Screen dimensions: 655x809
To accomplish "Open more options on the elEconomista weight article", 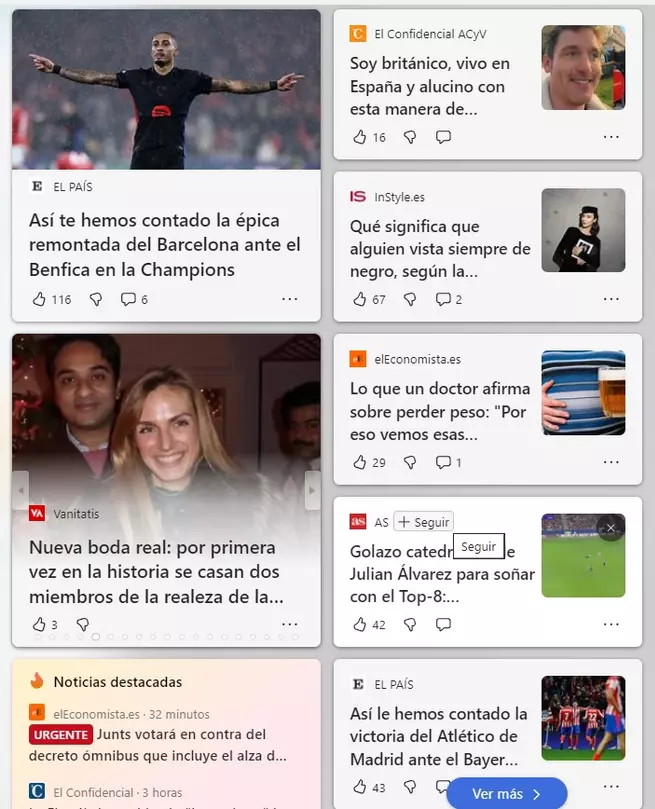I will [x=611, y=462].
